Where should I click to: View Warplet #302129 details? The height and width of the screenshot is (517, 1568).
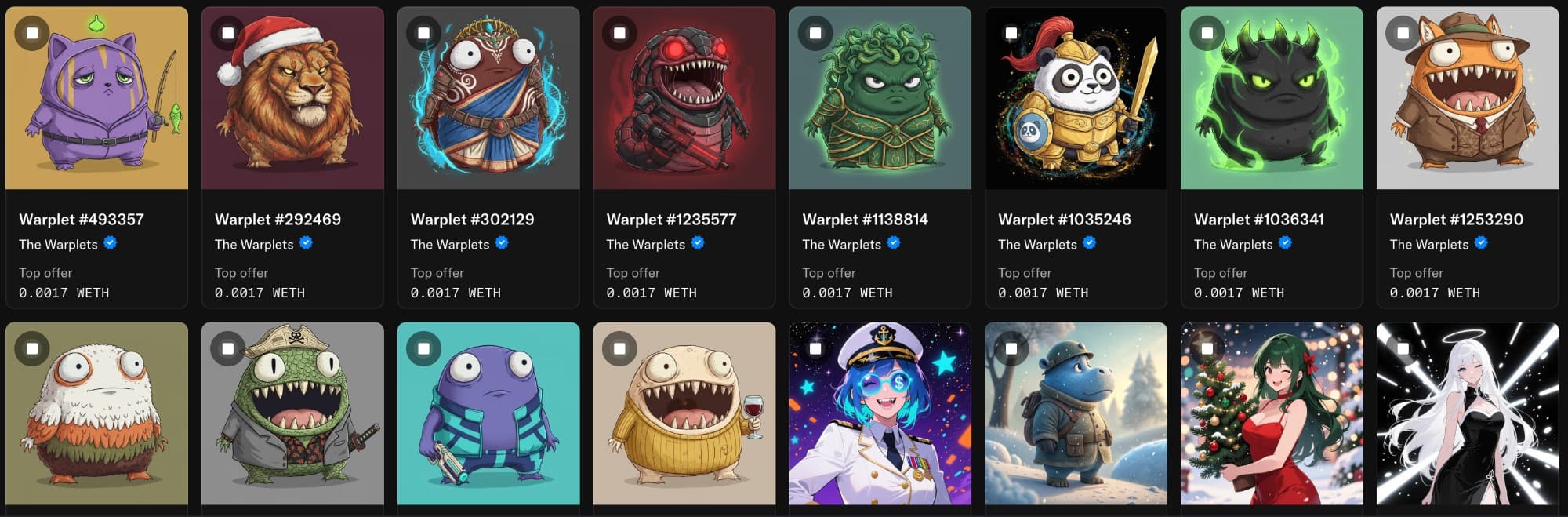(x=472, y=220)
